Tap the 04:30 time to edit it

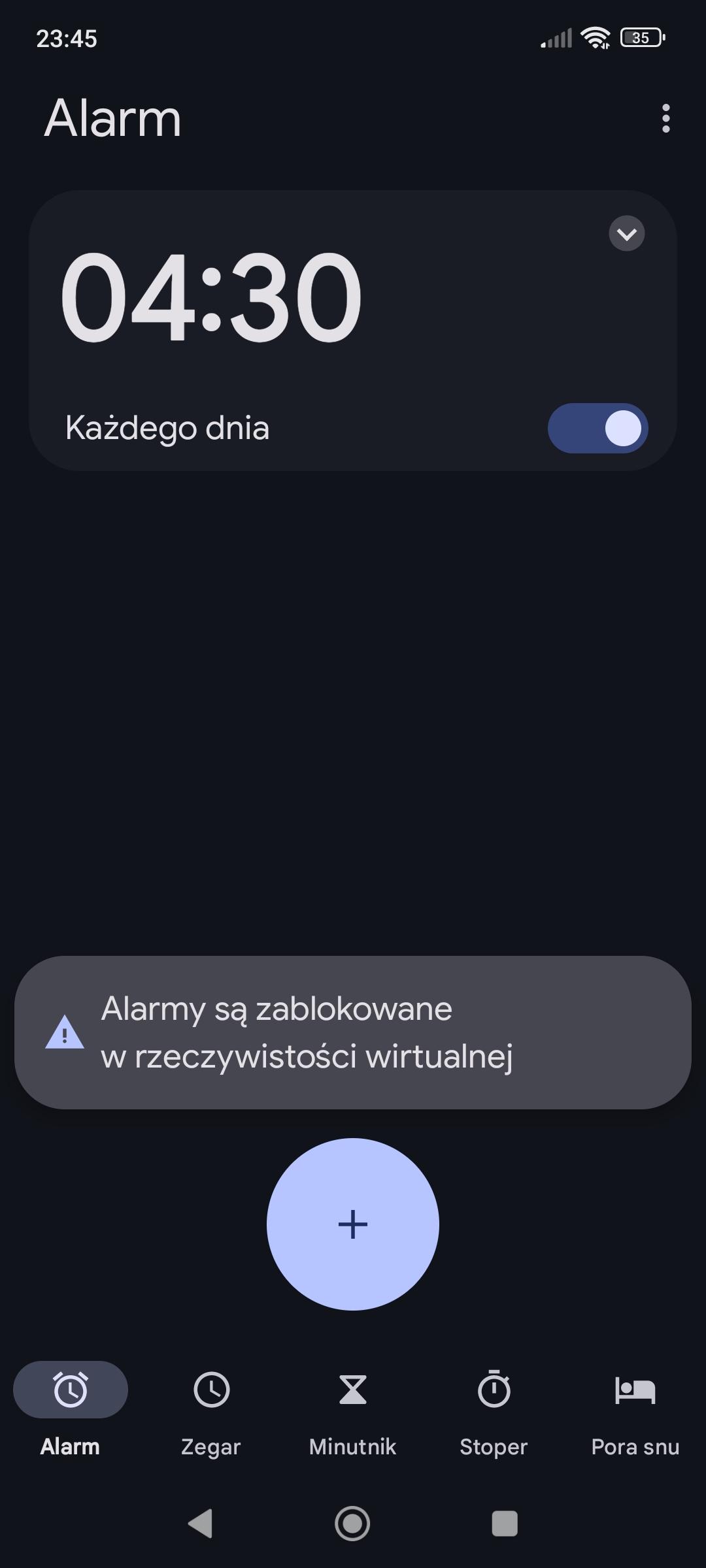(210, 297)
